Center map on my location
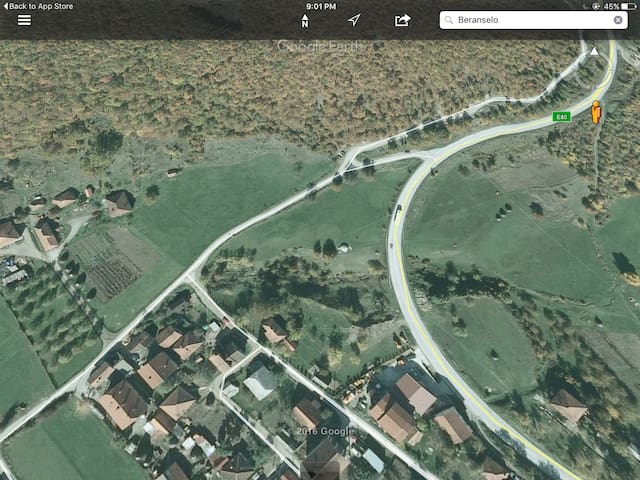Screen dimensions: 640x480 (x=354, y=20)
